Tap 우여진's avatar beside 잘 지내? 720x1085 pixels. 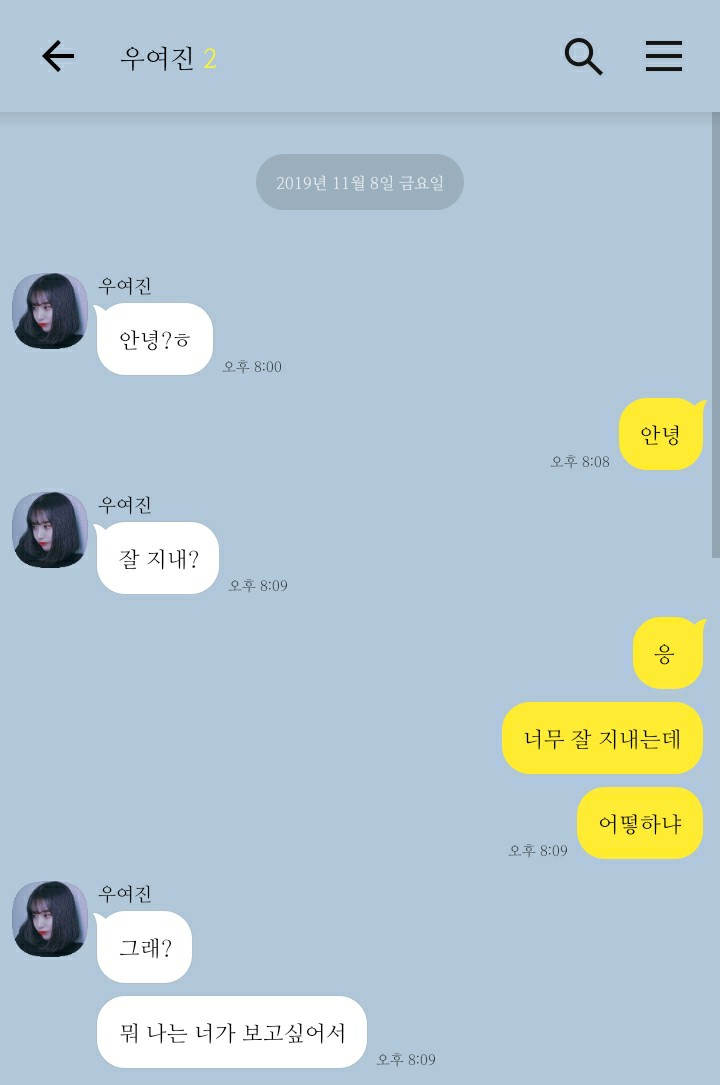pyautogui.click(x=50, y=529)
